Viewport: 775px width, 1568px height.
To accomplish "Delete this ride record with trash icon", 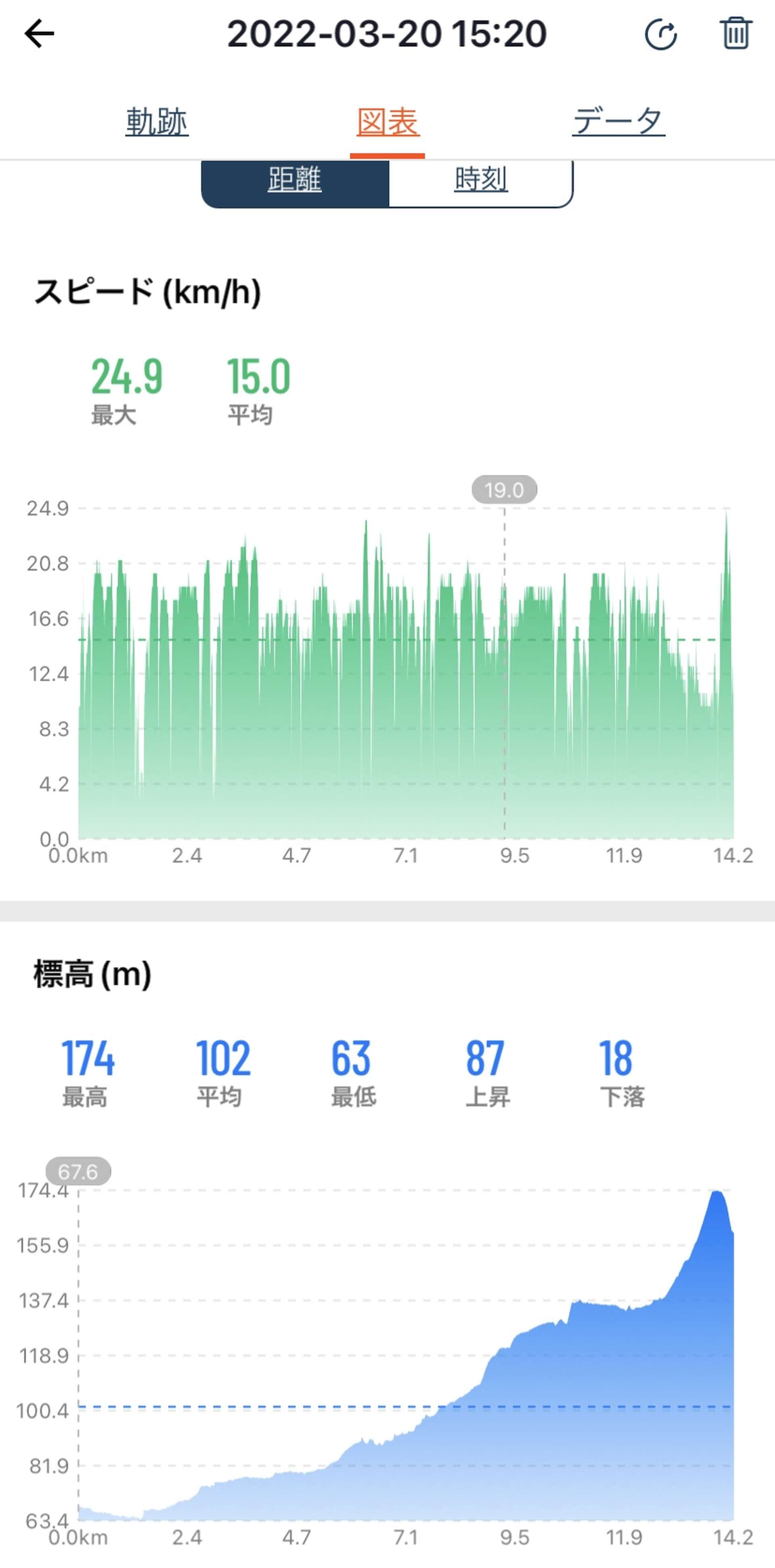I will tap(736, 33).
